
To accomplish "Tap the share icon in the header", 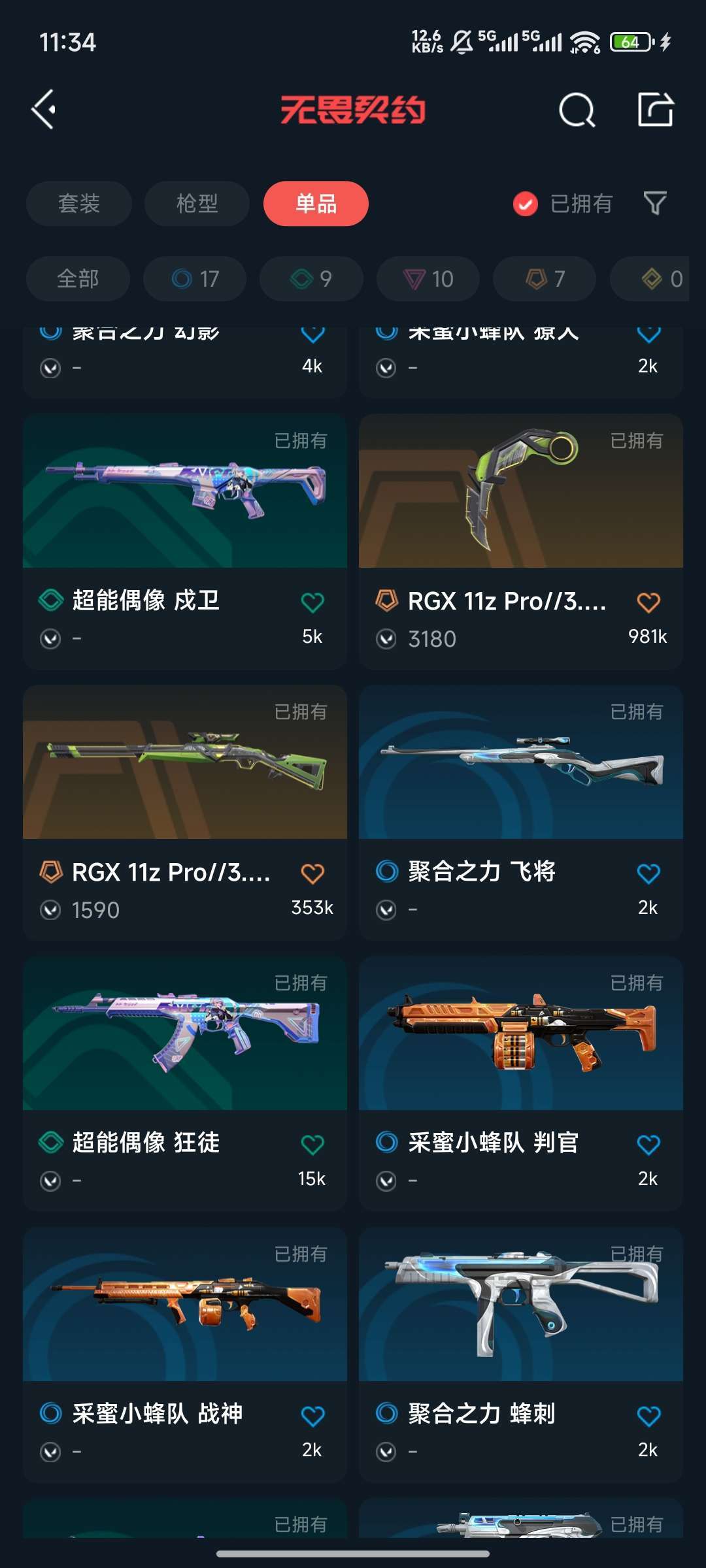I will click(x=656, y=109).
